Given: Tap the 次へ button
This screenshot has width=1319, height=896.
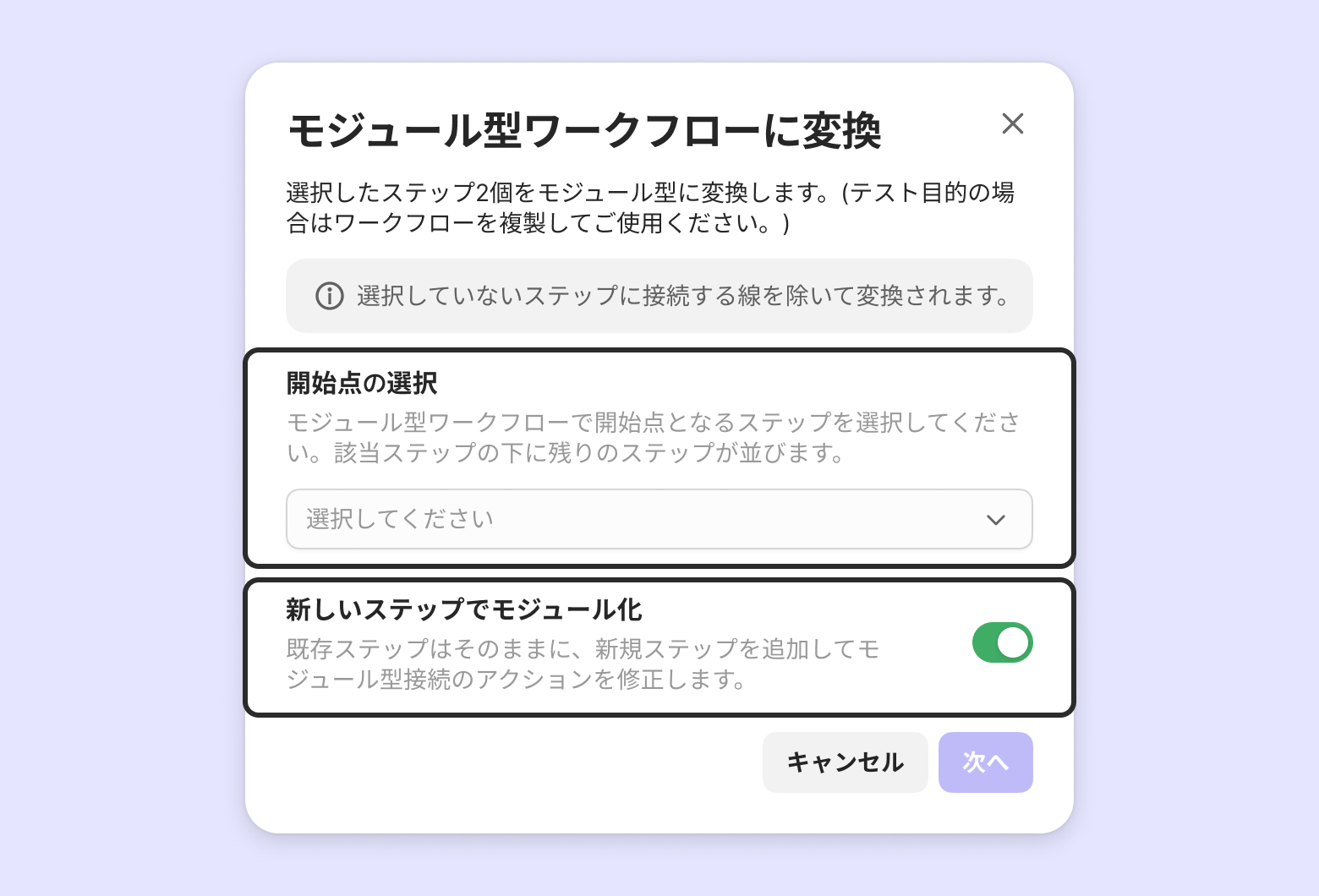Looking at the screenshot, I should pos(985,762).
